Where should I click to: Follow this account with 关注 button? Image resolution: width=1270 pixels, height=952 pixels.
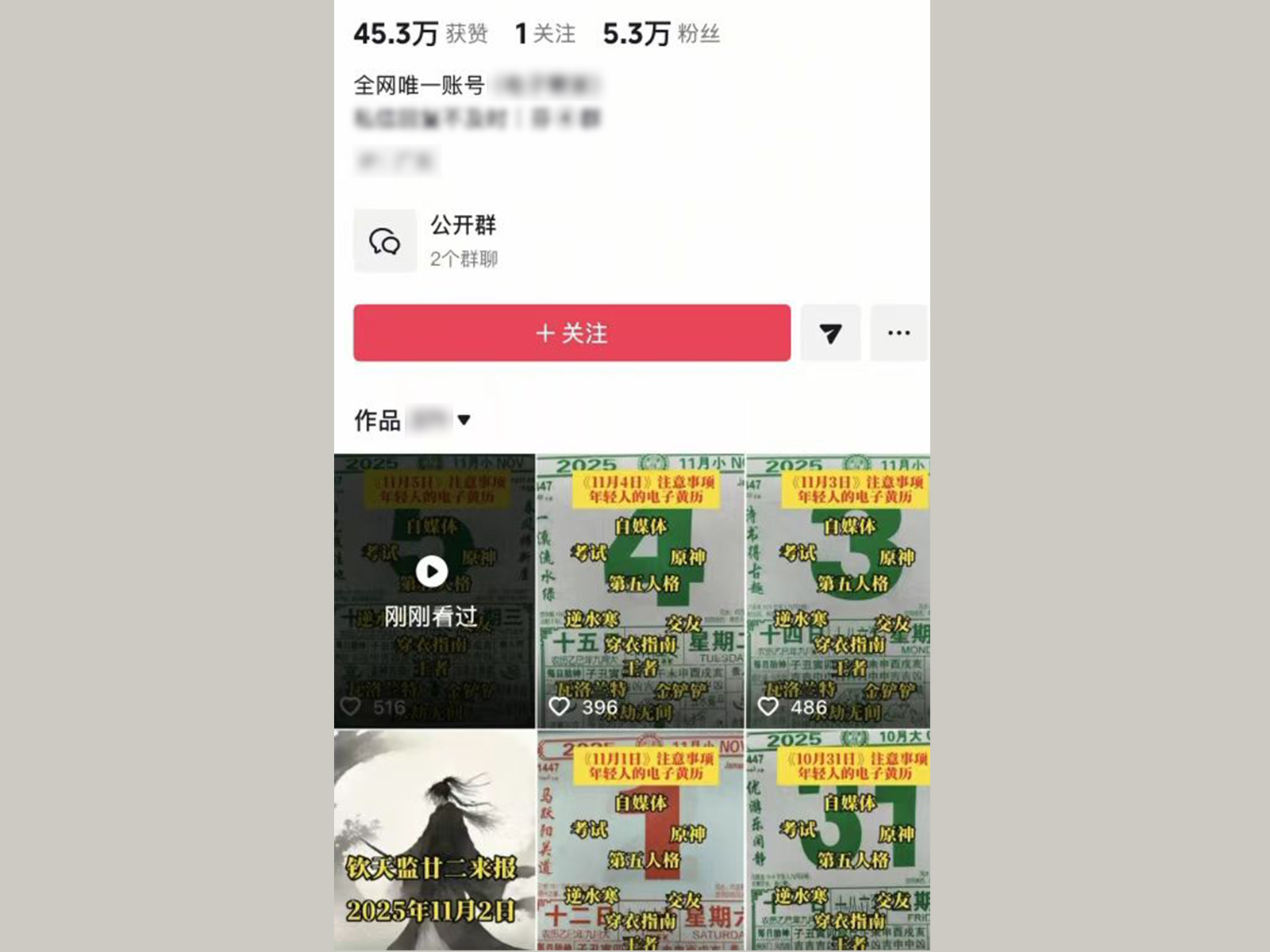(x=571, y=333)
